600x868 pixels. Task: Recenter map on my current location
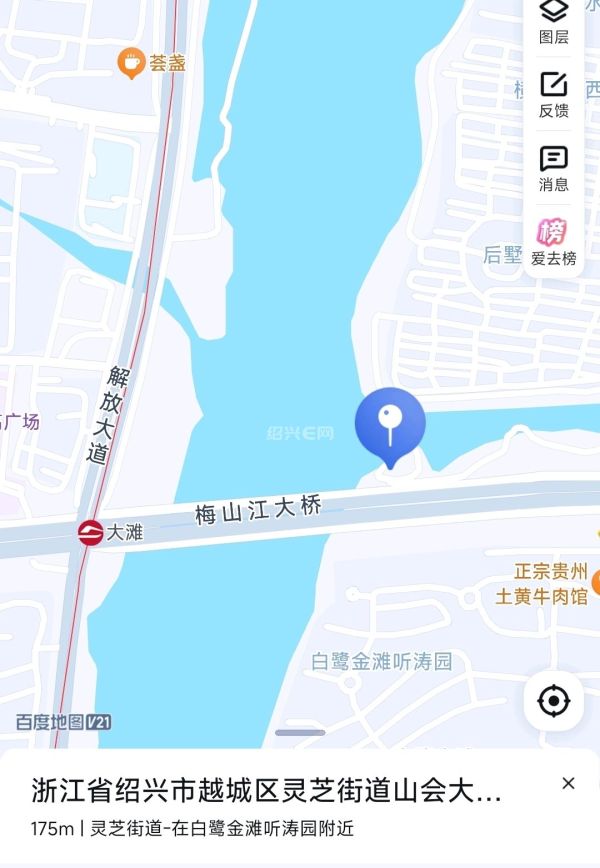pyautogui.click(x=553, y=701)
